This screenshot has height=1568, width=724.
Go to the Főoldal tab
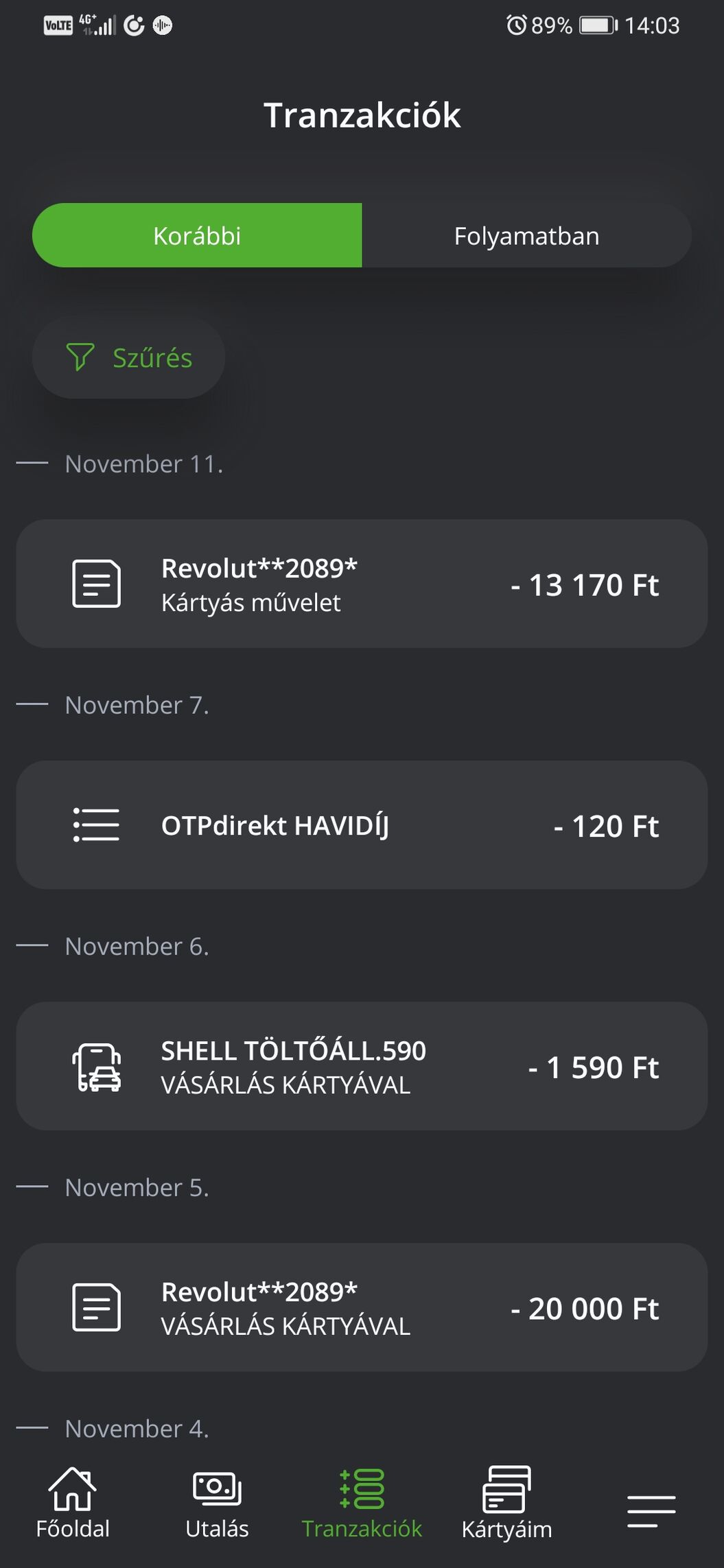point(73,1504)
